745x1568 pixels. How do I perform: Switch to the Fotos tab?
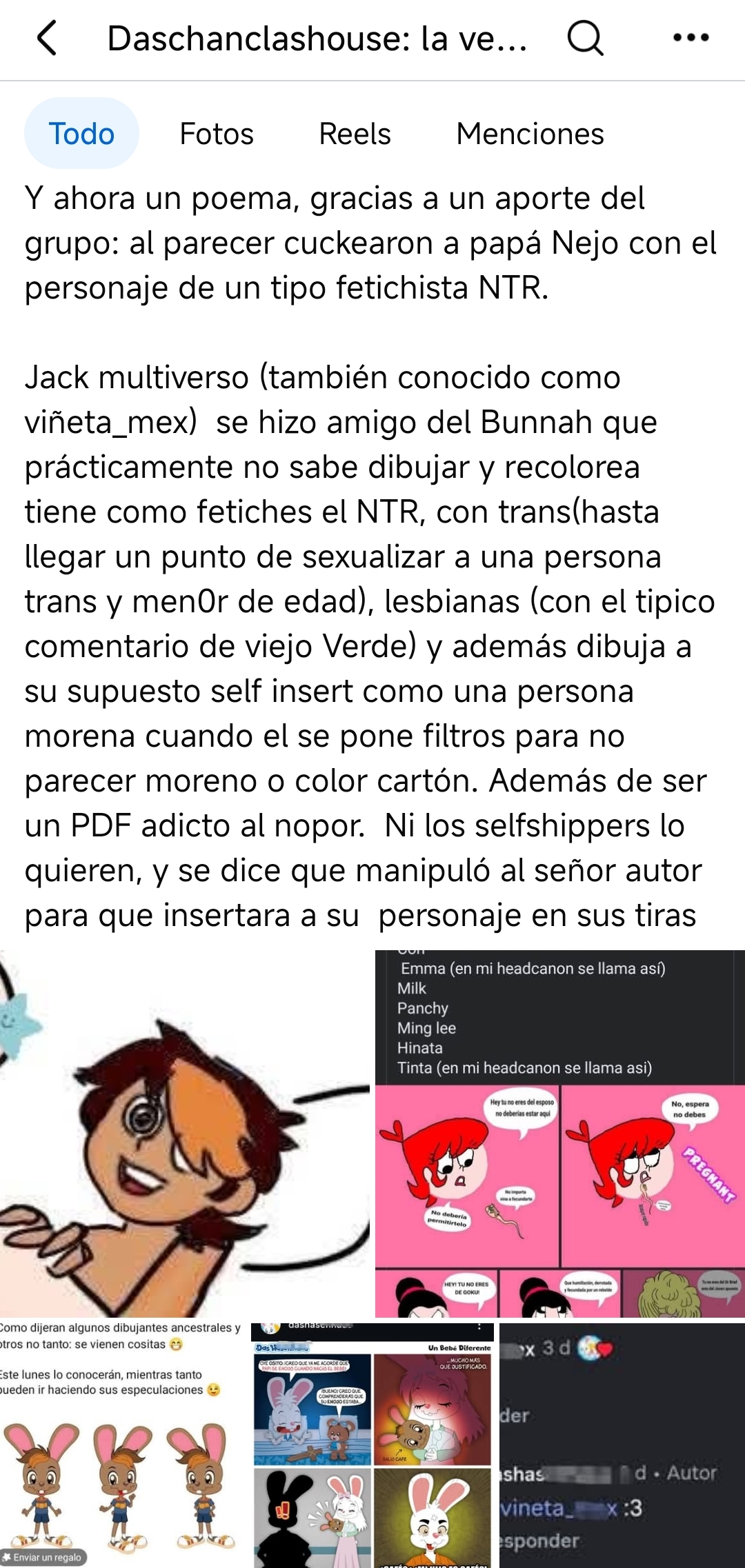217,134
